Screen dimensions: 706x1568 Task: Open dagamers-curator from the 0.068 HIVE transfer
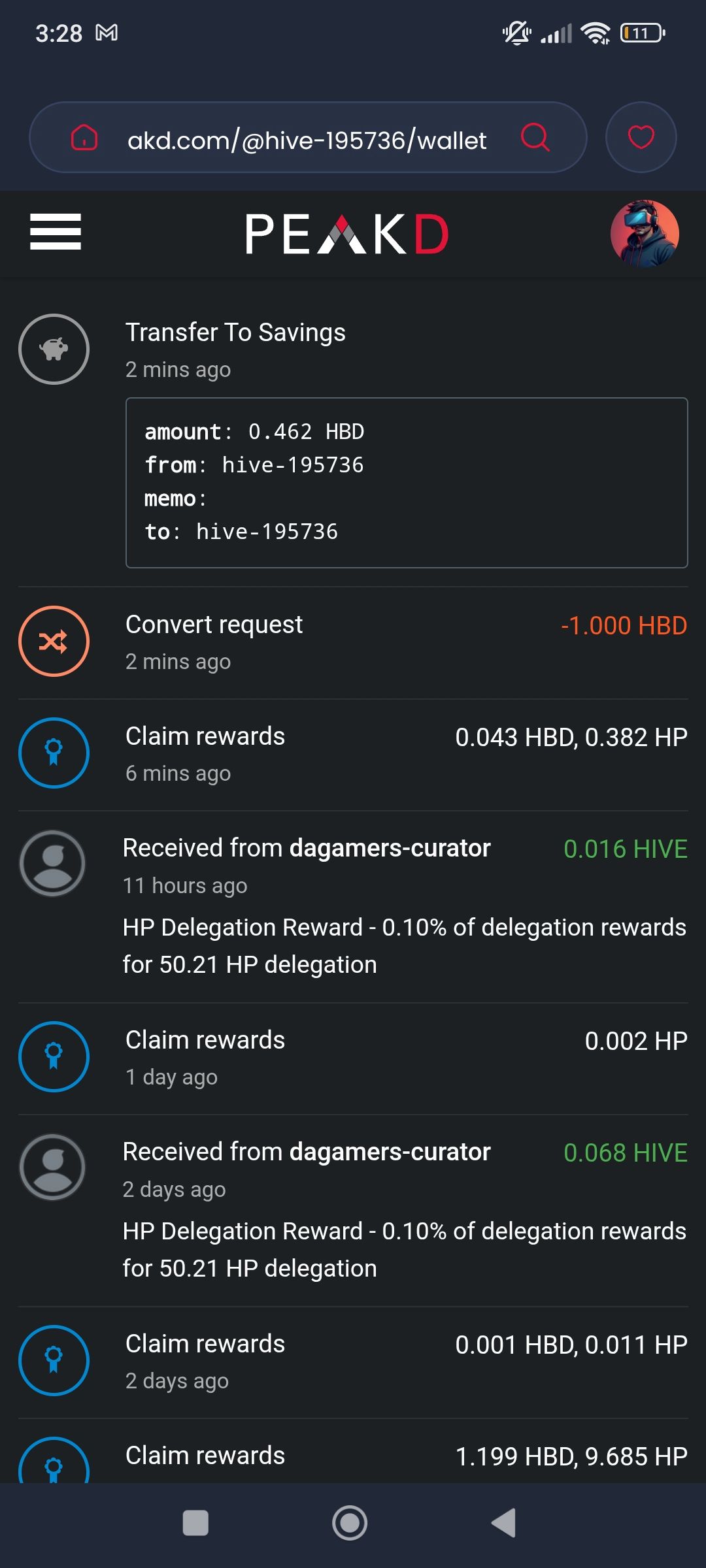click(390, 1152)
